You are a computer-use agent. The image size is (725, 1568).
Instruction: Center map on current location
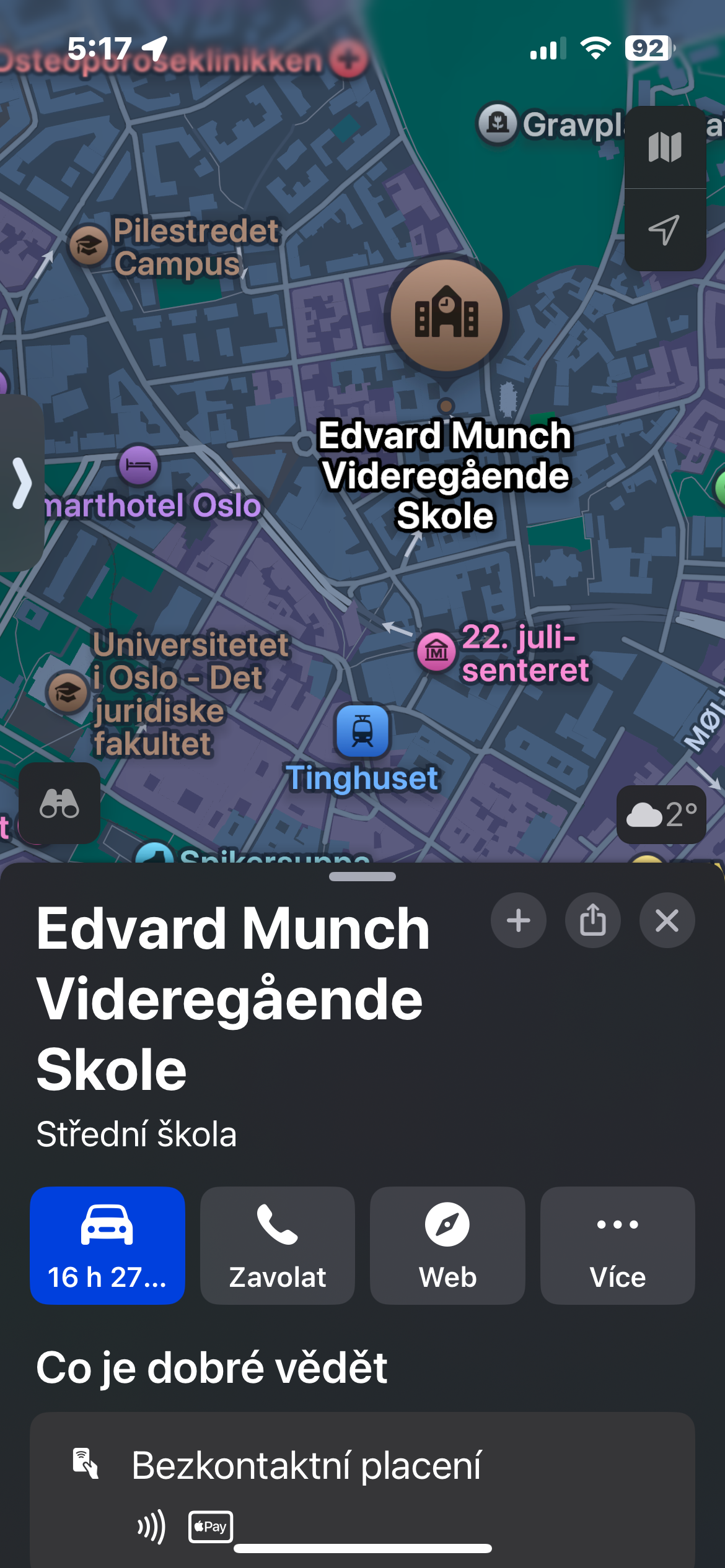click(x=665, y=230)
